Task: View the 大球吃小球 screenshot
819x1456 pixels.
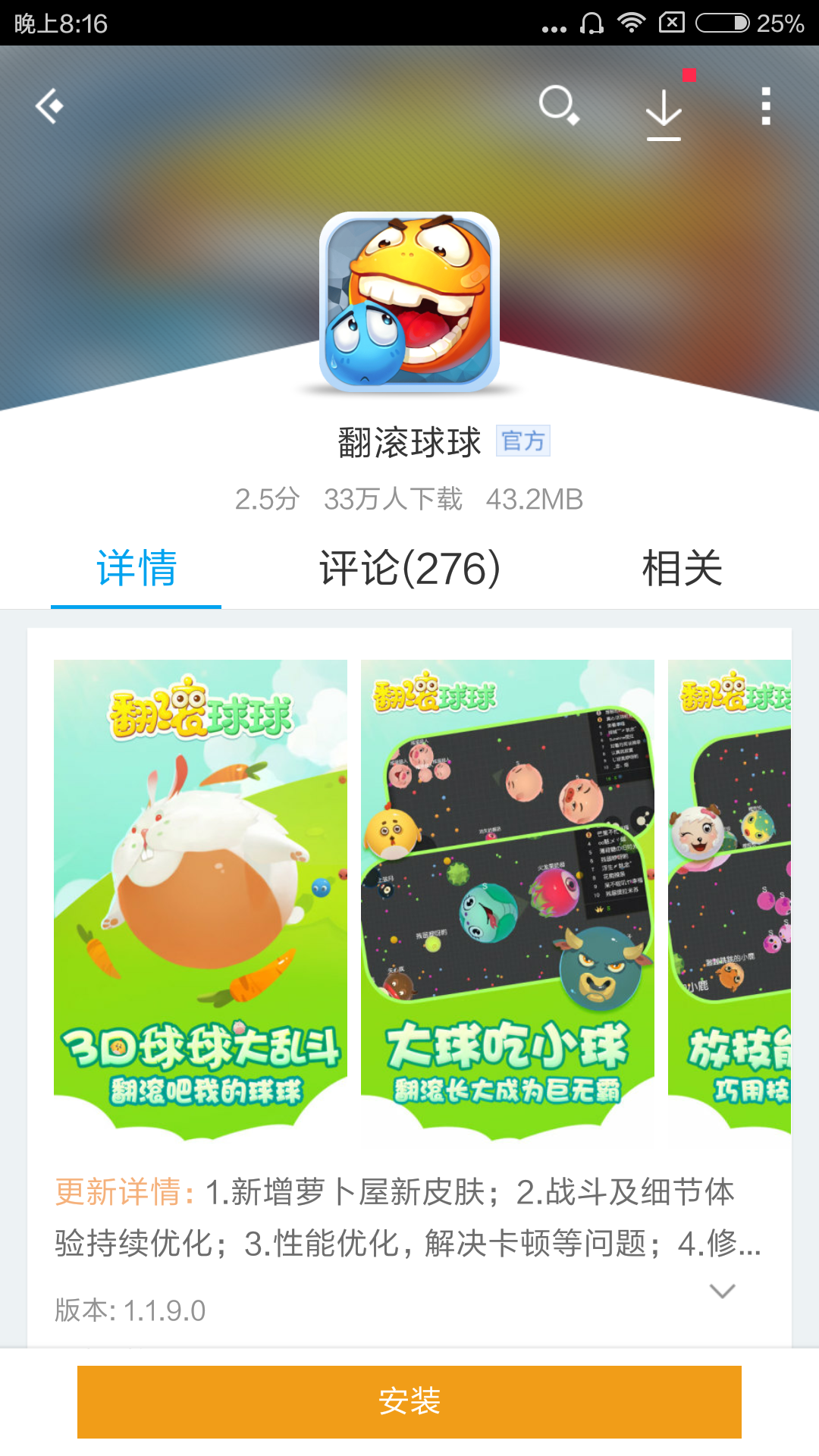Action: click(507, 899)
